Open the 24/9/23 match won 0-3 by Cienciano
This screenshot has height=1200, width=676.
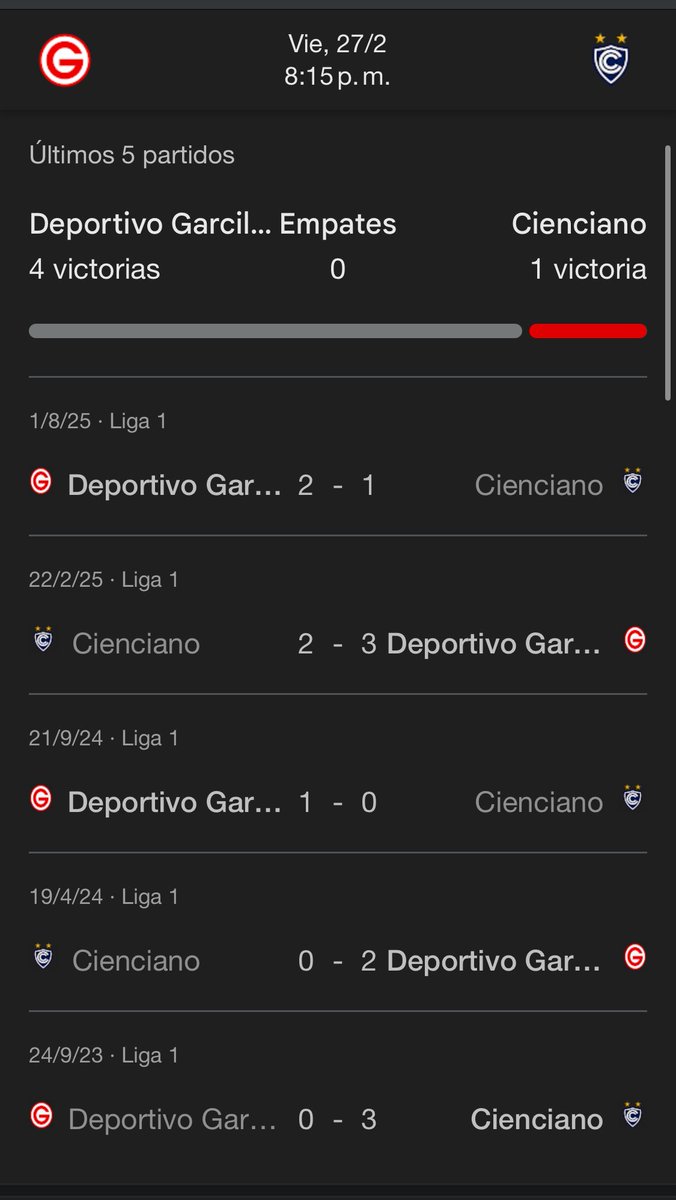point(338,1090)
